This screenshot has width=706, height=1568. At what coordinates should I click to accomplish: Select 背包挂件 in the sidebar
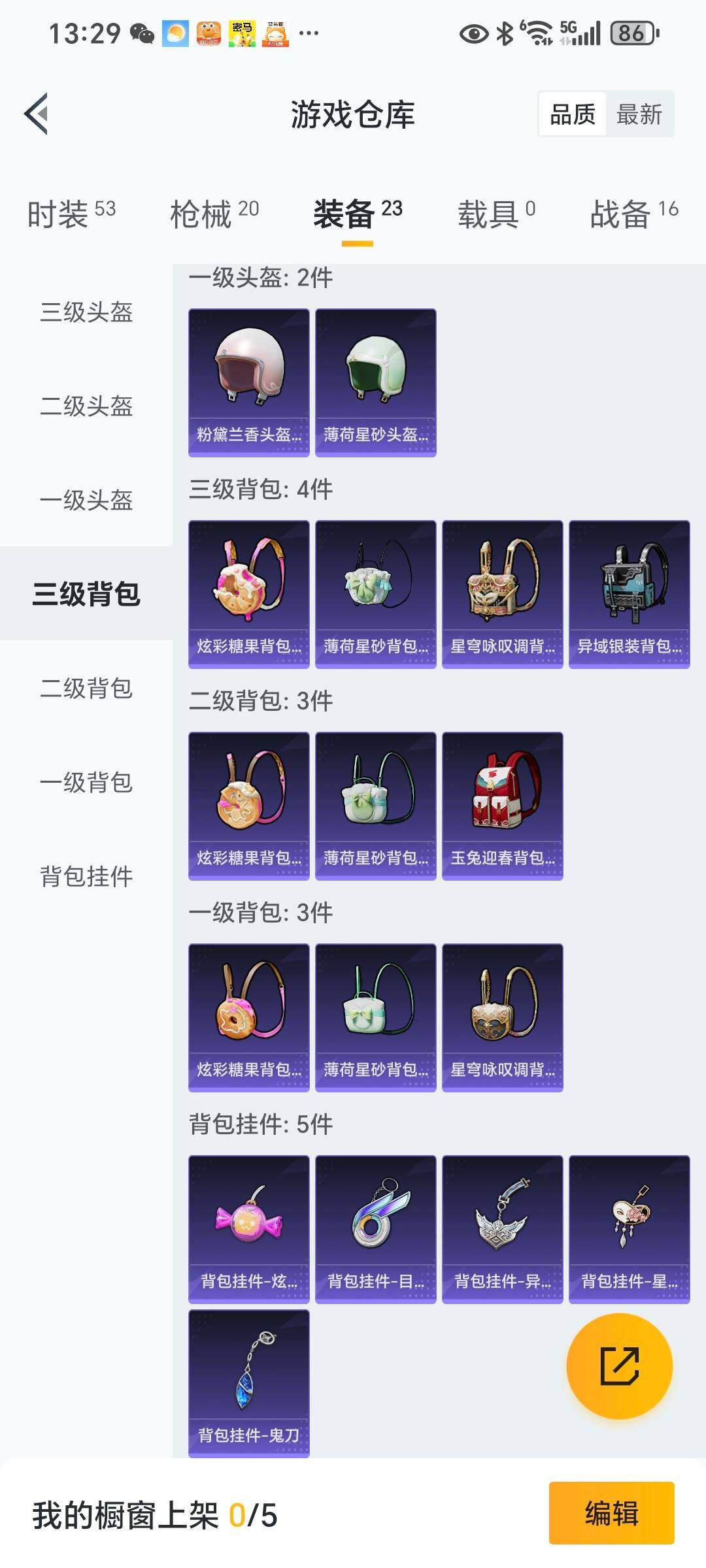[86, 876]
